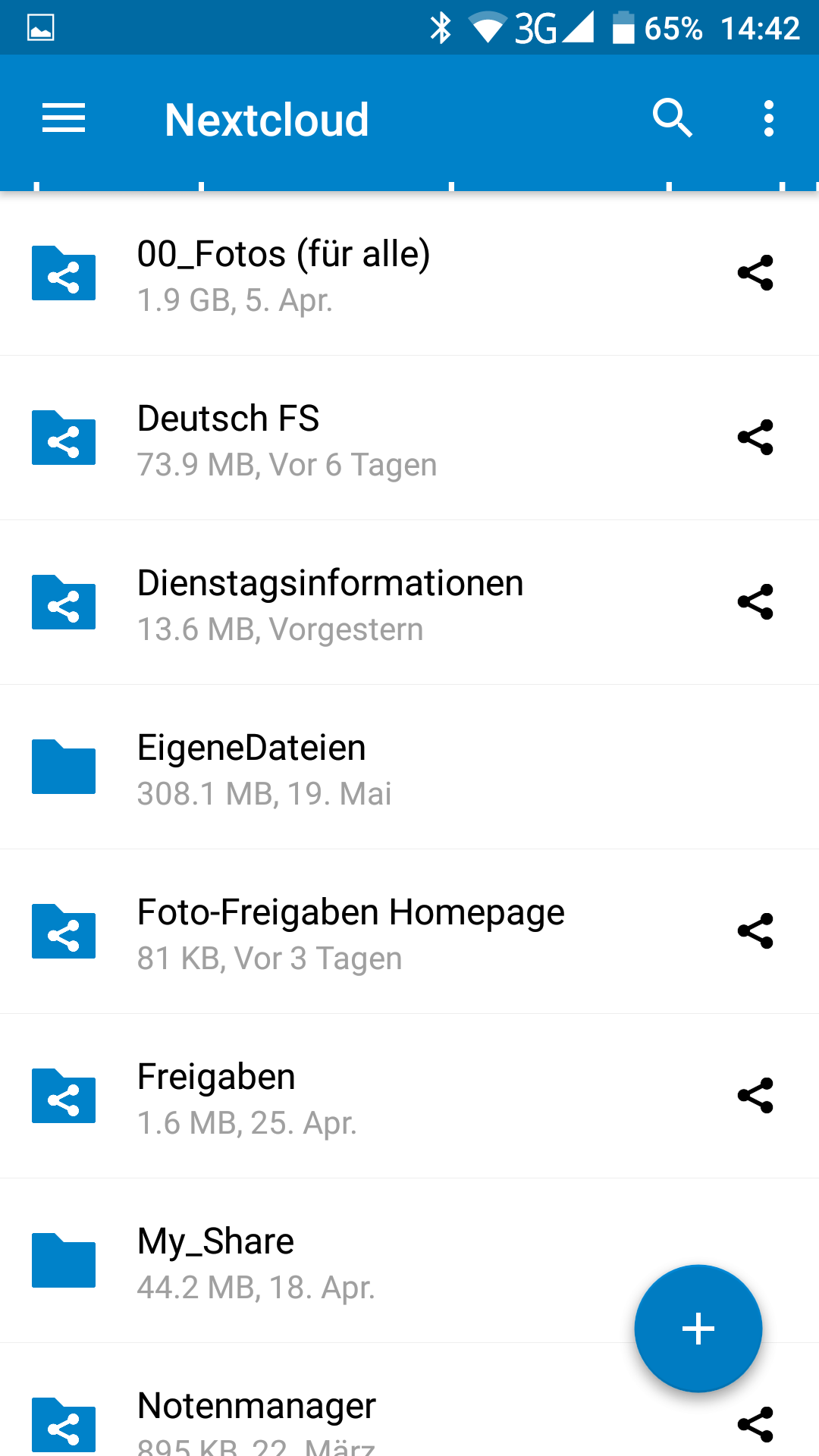Share the 00_Fotos (für alle) folder

click(x=755, y=273)
